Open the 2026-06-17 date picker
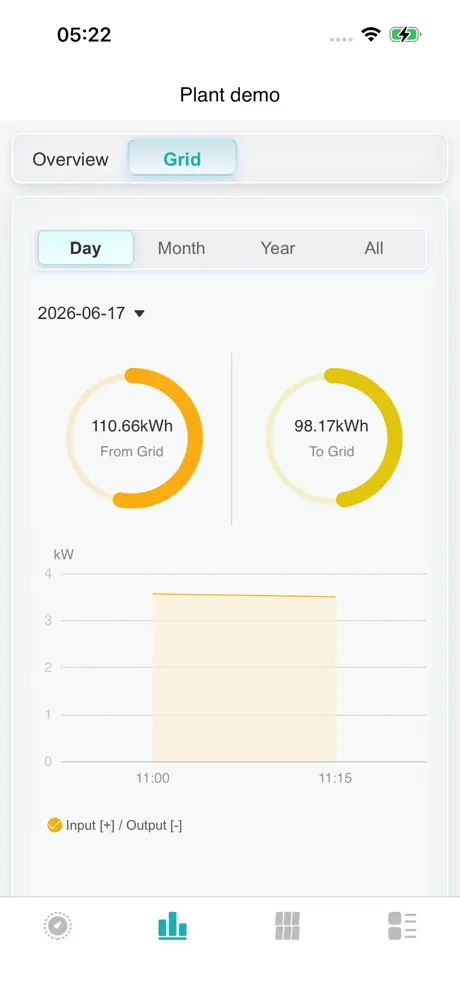460x995 pixels. click(91, 313)
